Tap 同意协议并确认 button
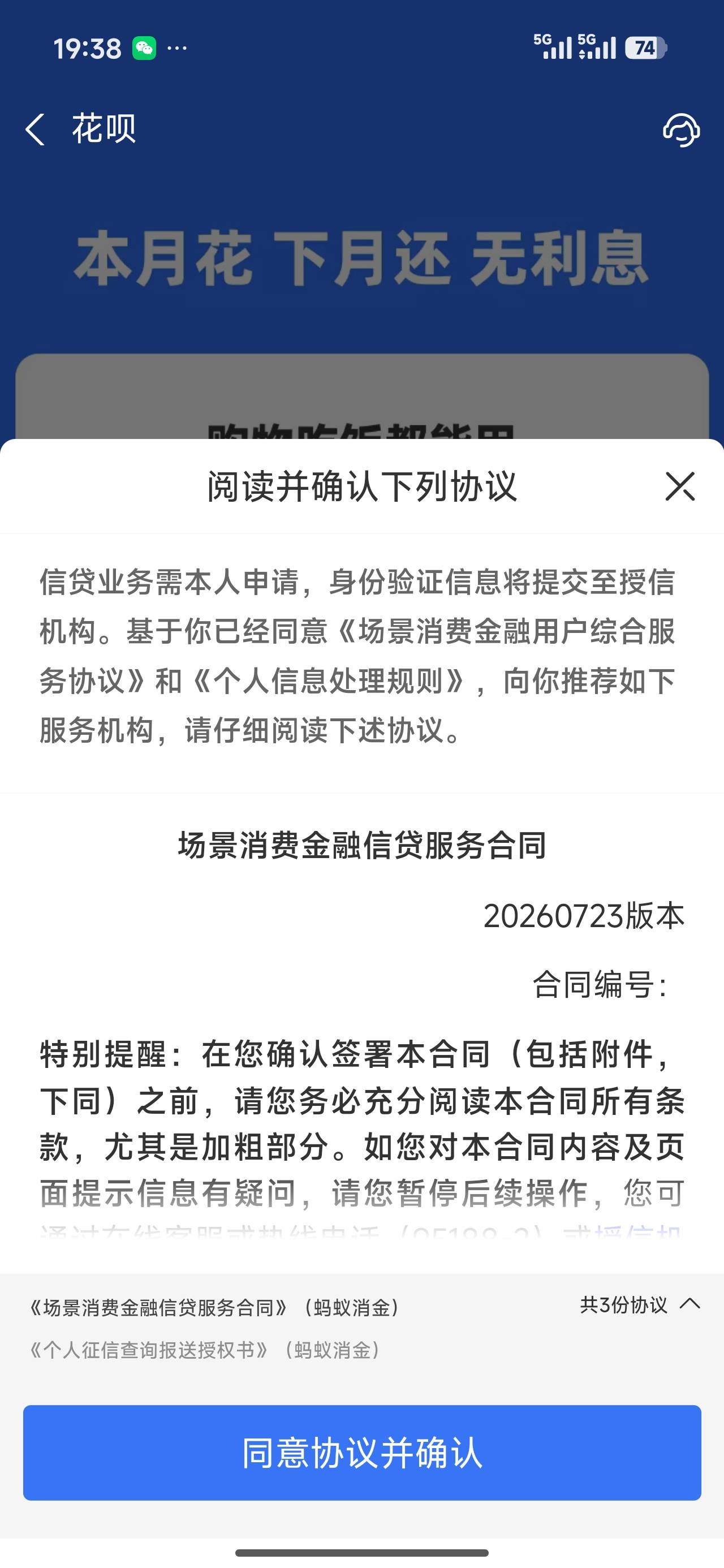 click(363, 1453)
